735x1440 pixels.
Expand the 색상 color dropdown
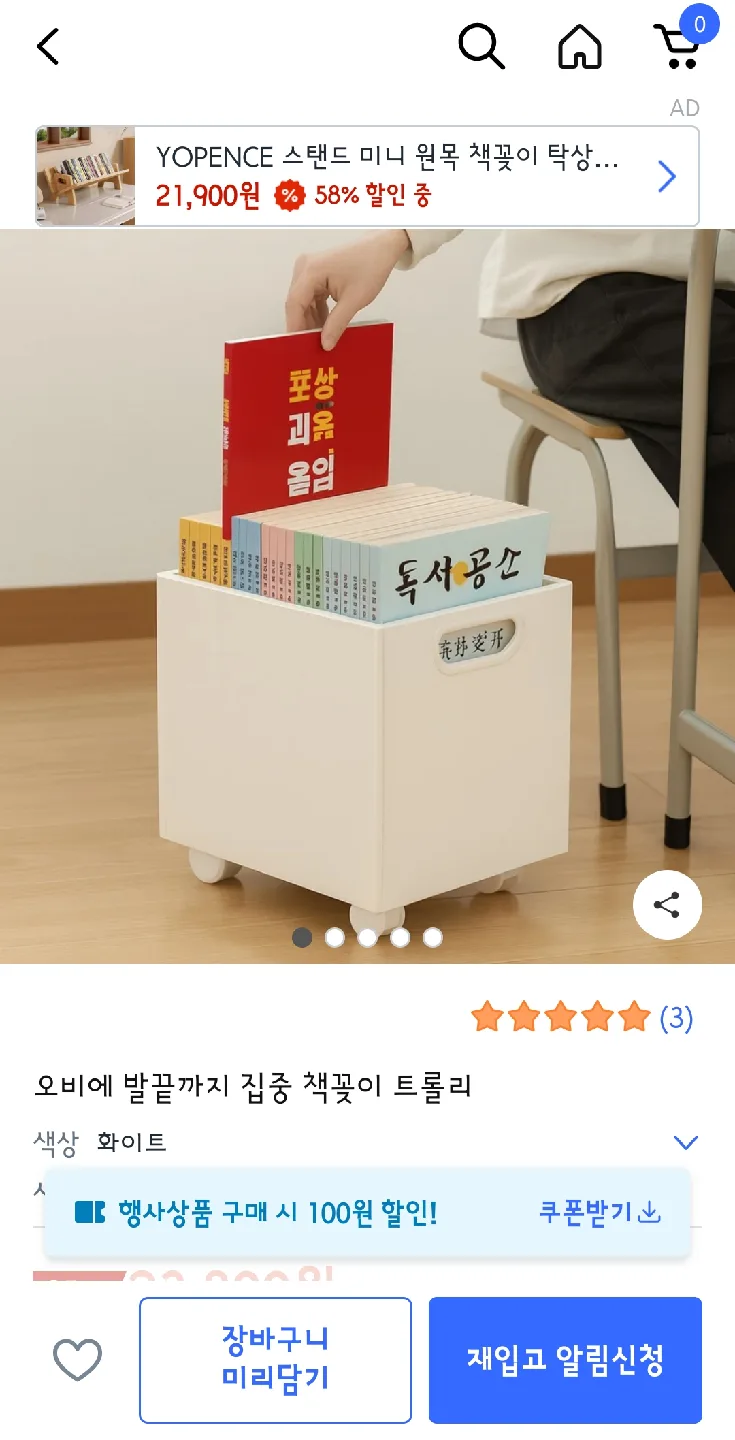pos(685,1142)
